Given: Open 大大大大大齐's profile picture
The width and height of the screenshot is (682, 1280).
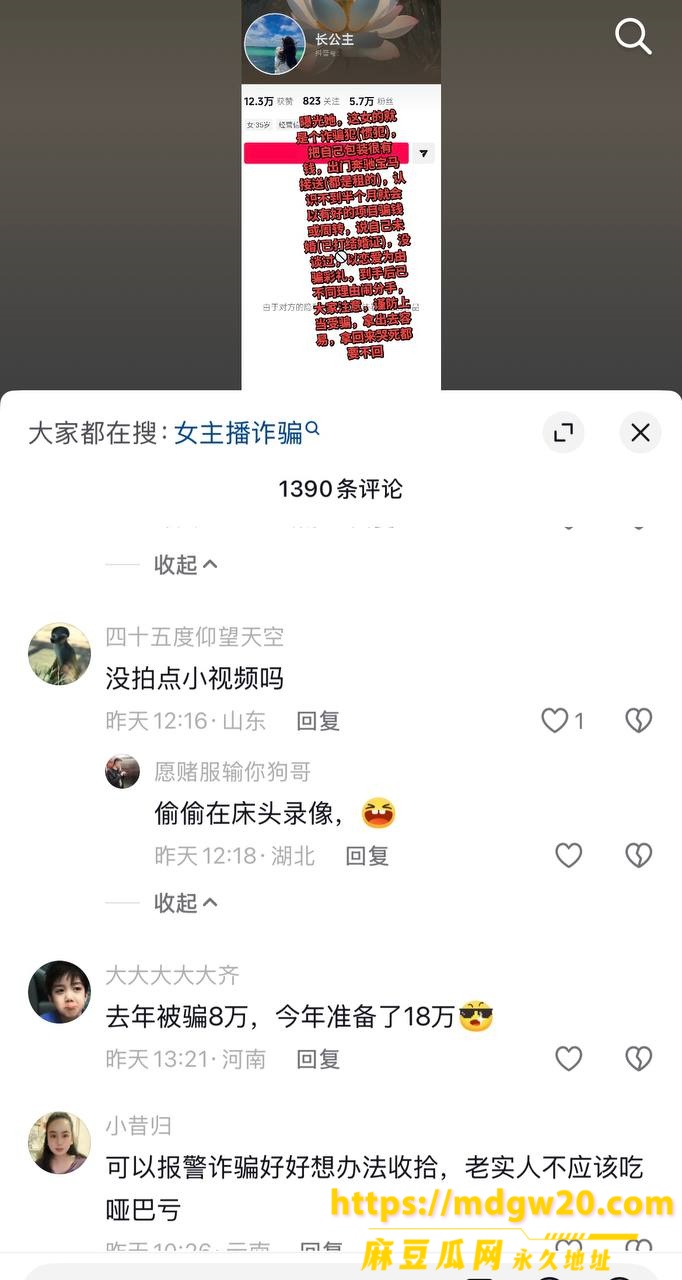Looking at the screenshot, I should (59, 992).
